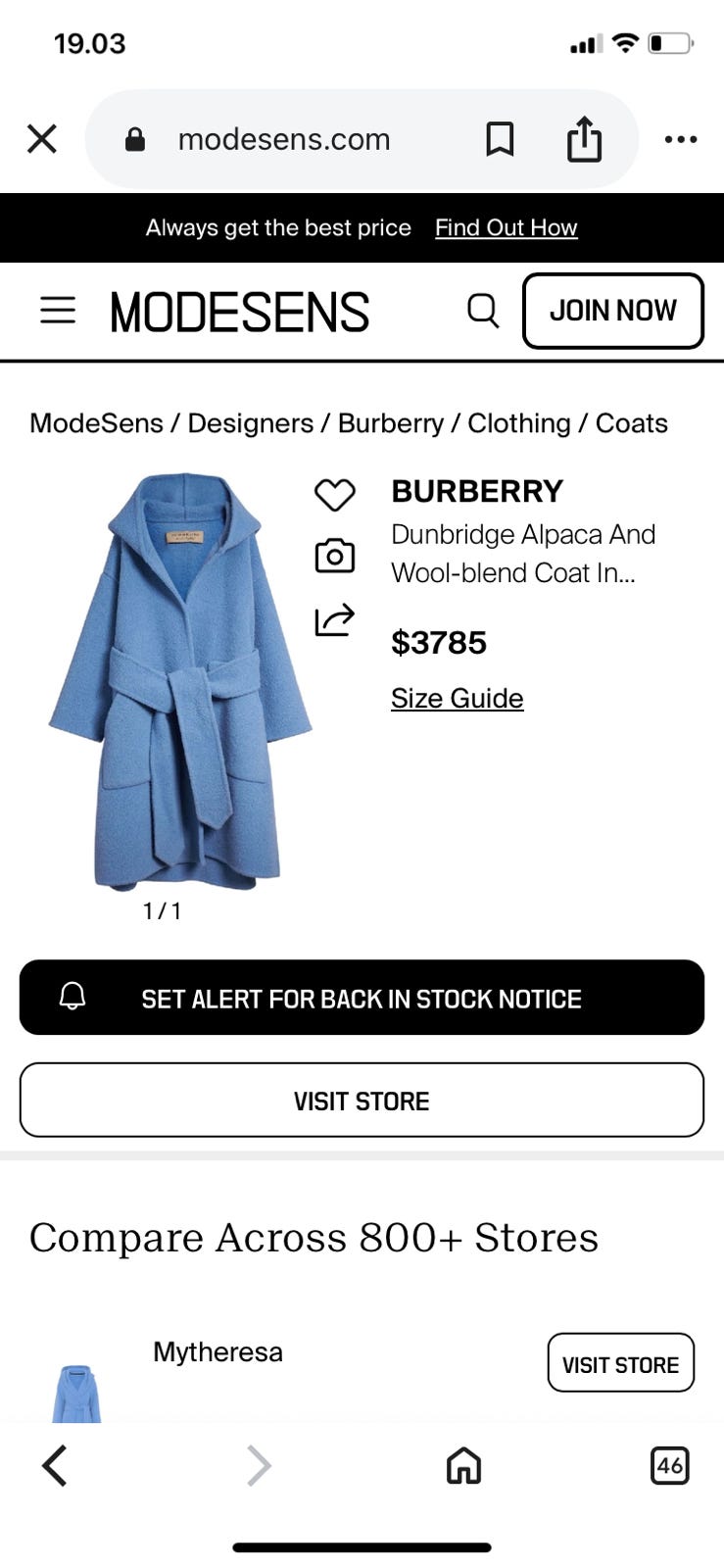Go back to the previous page

click(55, 1466)
